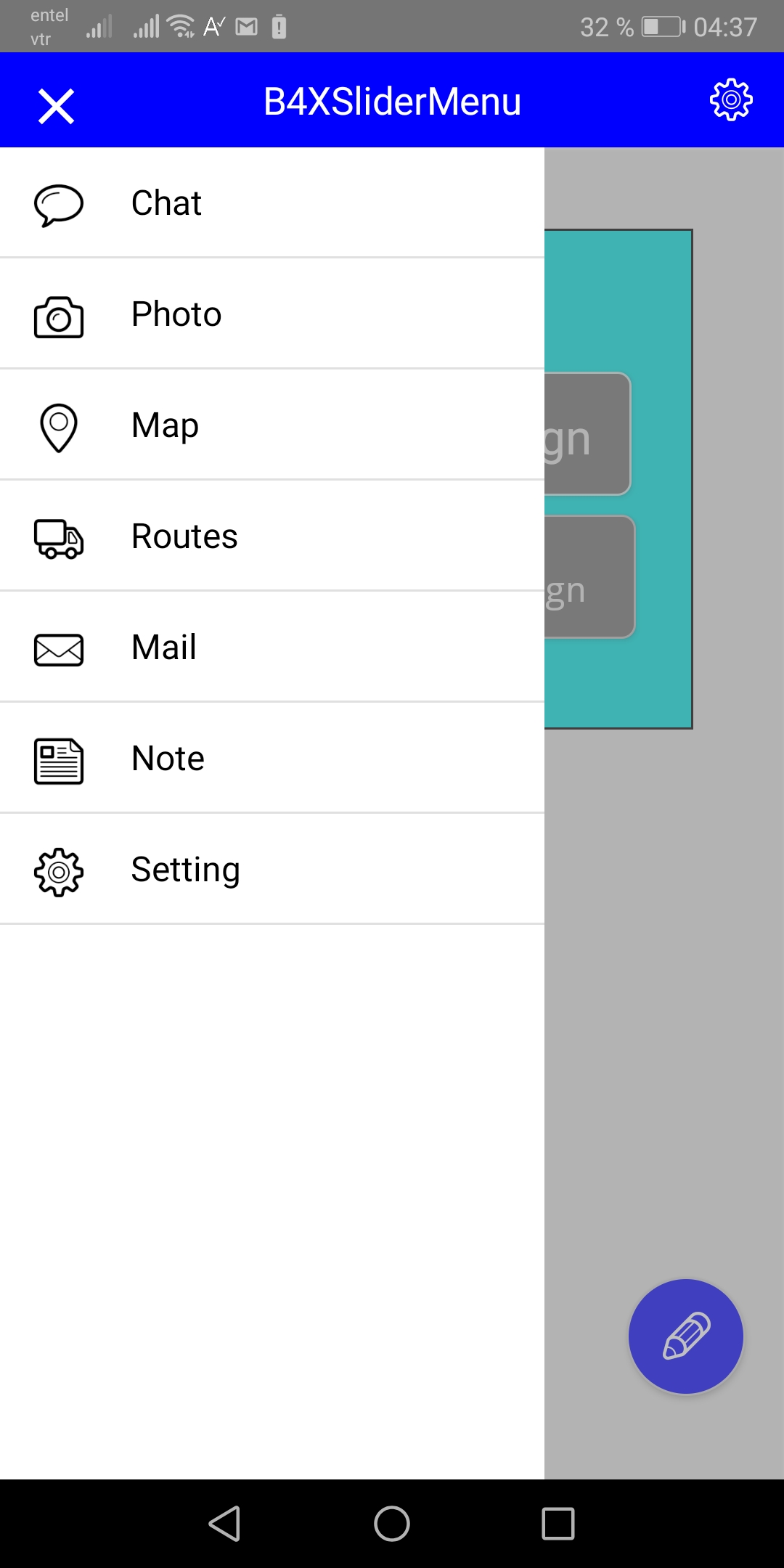Choose Setting in the drawer list
The height and width of the screenshot is (1568, 784).
tap(272, 870)
